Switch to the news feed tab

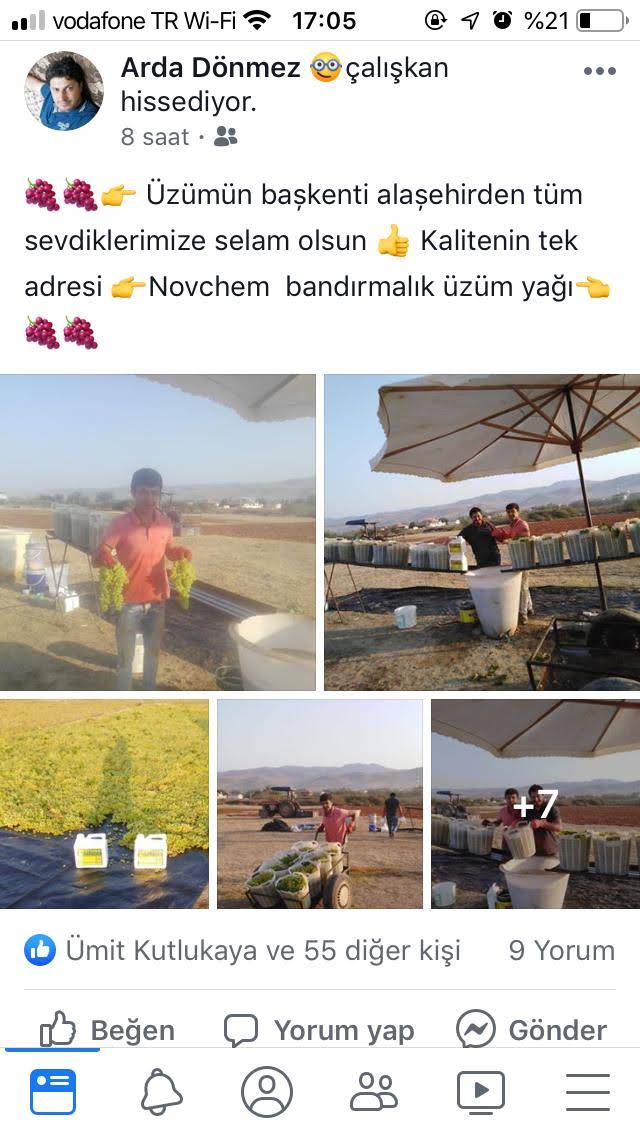(53, 1092)
